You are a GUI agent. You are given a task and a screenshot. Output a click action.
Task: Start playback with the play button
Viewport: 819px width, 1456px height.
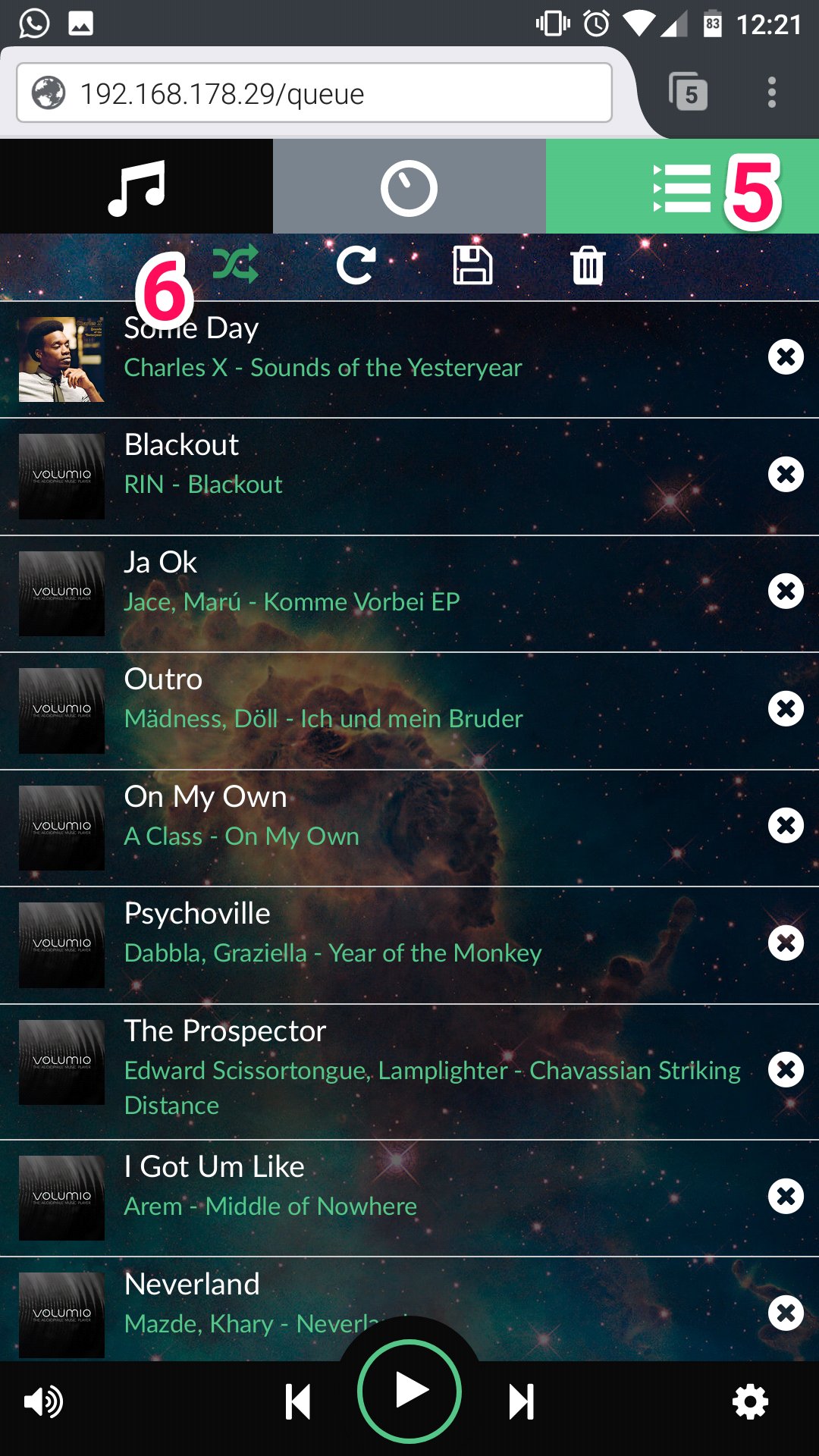point(409,1392)
